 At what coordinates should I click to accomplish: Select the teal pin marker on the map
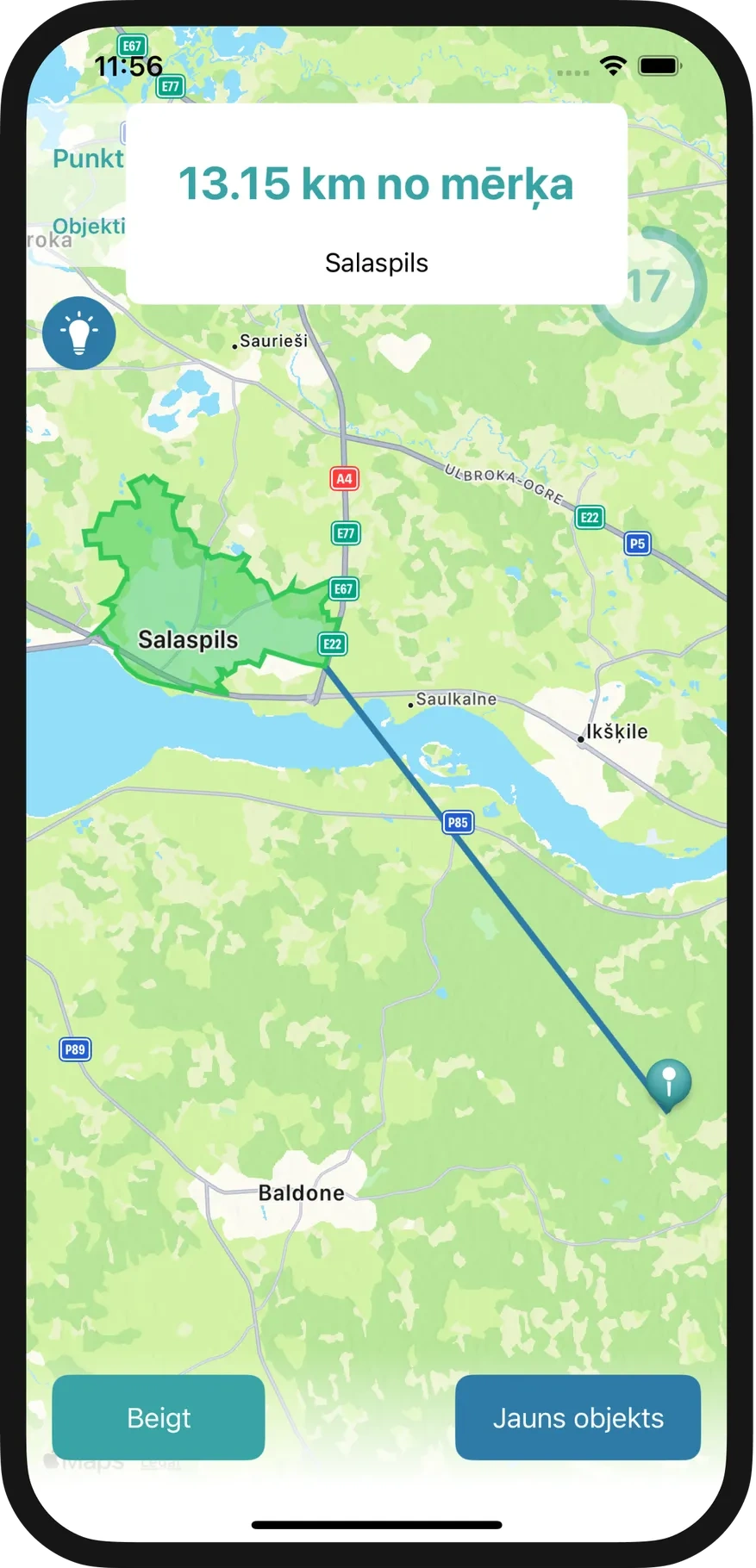click(x=668, y=1082)
